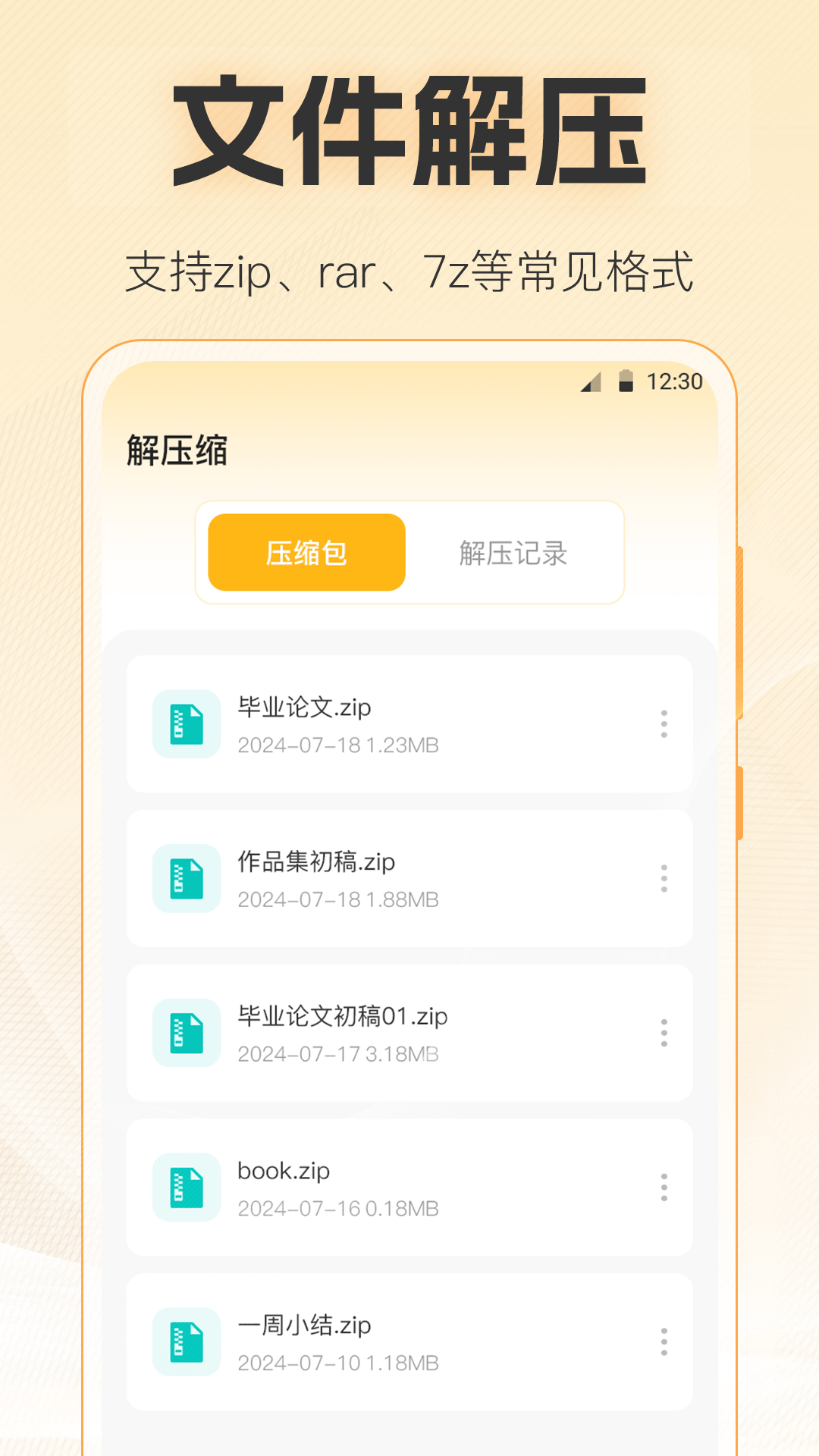Switch to the 解压记录 tab
The height and width of the screenshot is (1456, 819).
(x=512, y=552)
